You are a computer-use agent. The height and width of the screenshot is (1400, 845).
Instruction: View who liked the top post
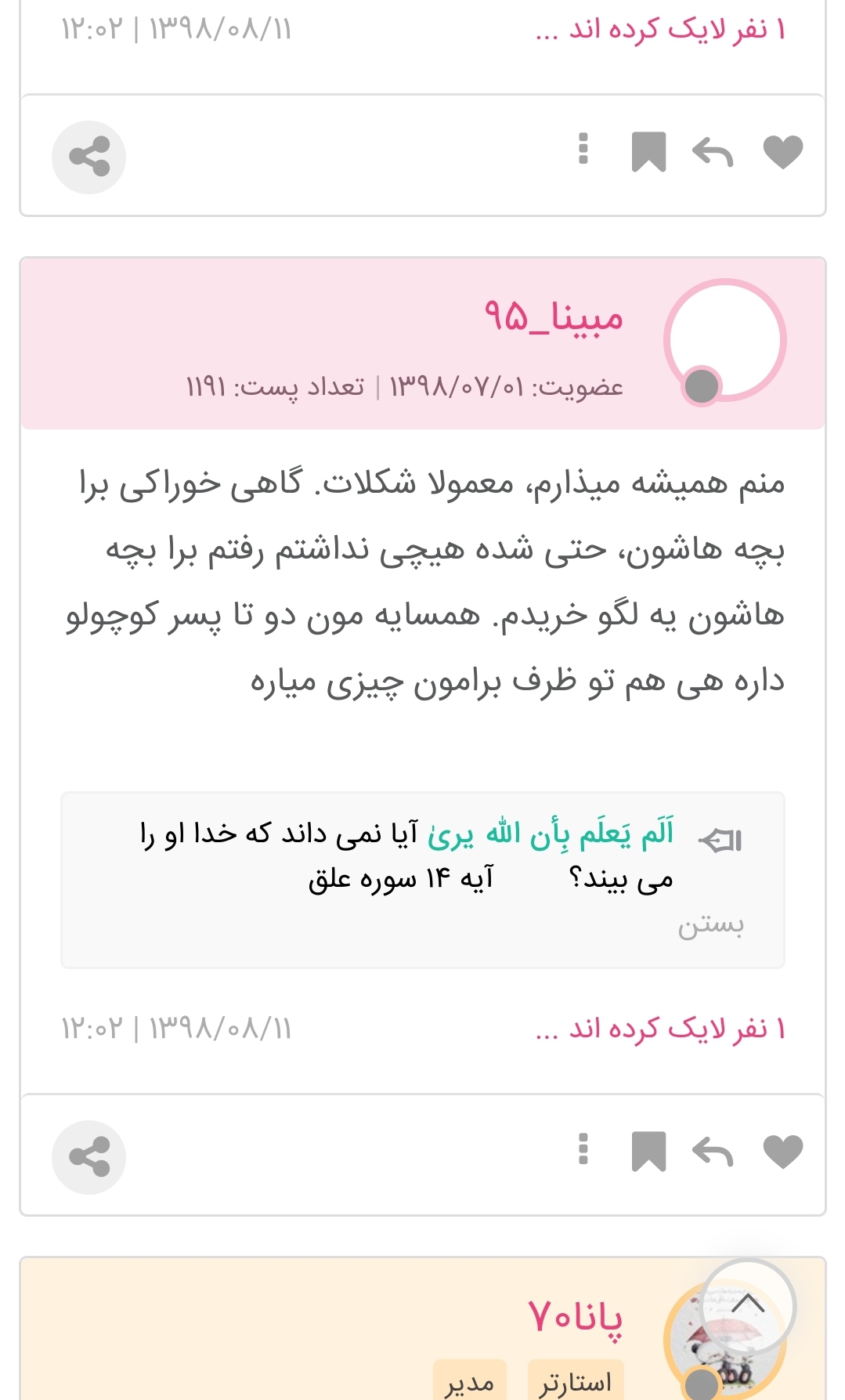click(x=660, y=30)
